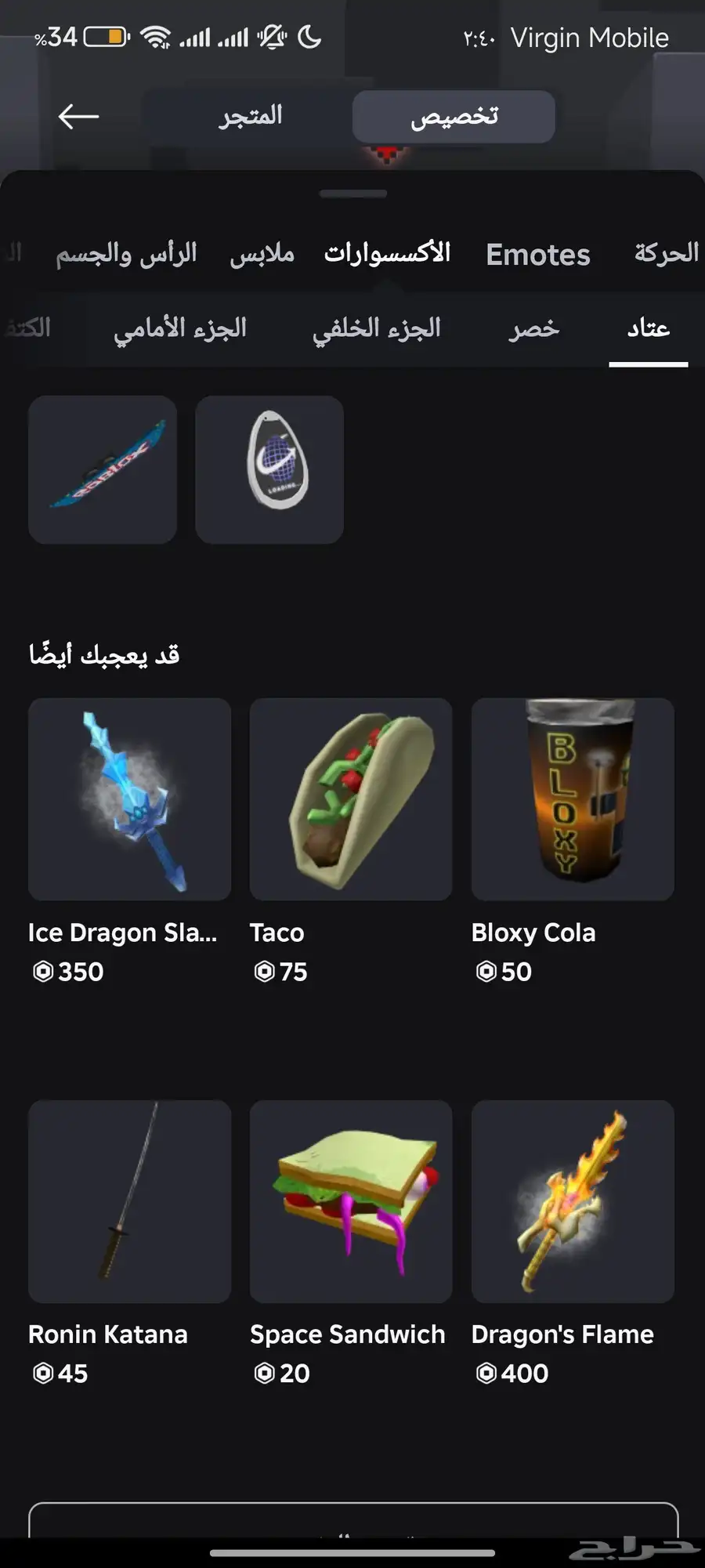
Task: Select the الجزء الخلفي subcategory
Action: coord(377,328)
